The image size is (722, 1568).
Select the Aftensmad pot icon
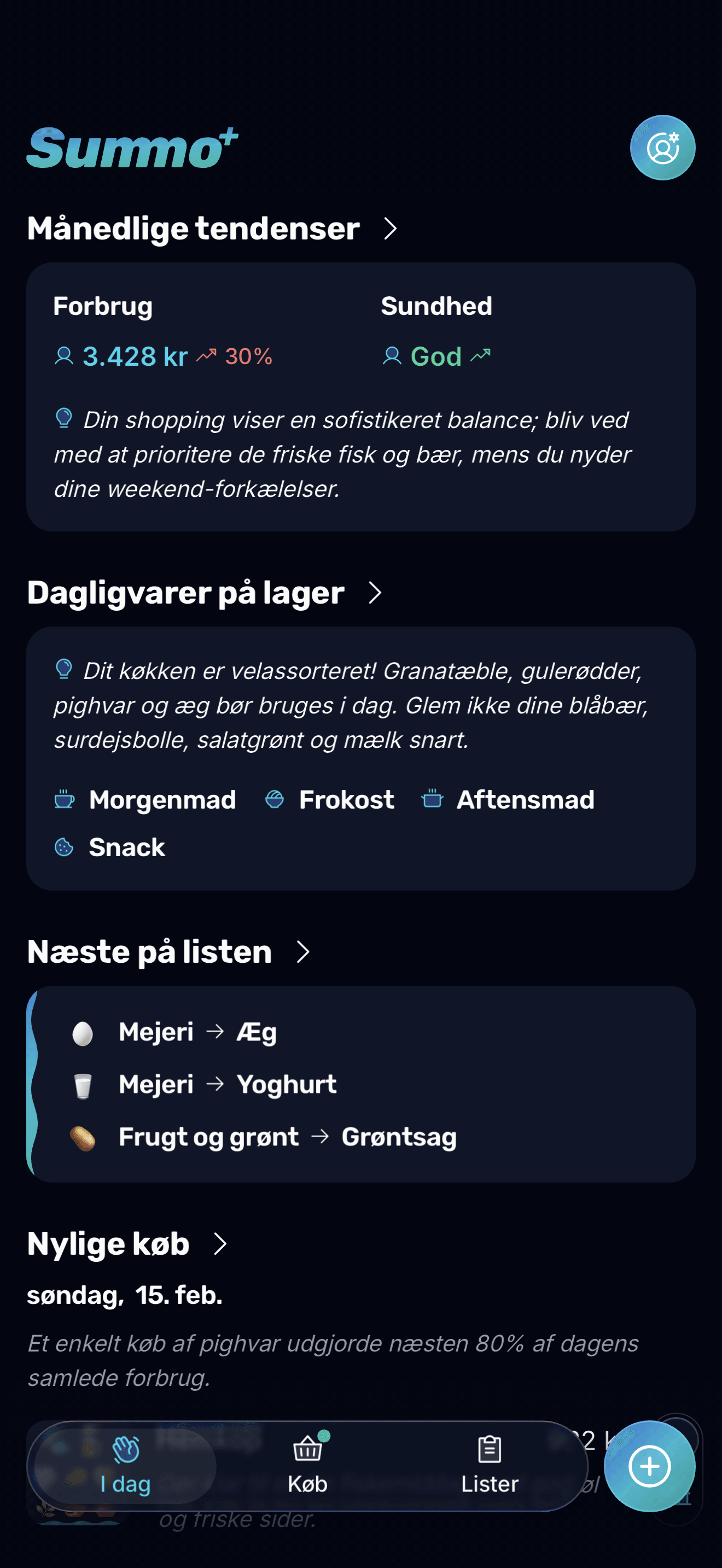(x=432, y=799)
